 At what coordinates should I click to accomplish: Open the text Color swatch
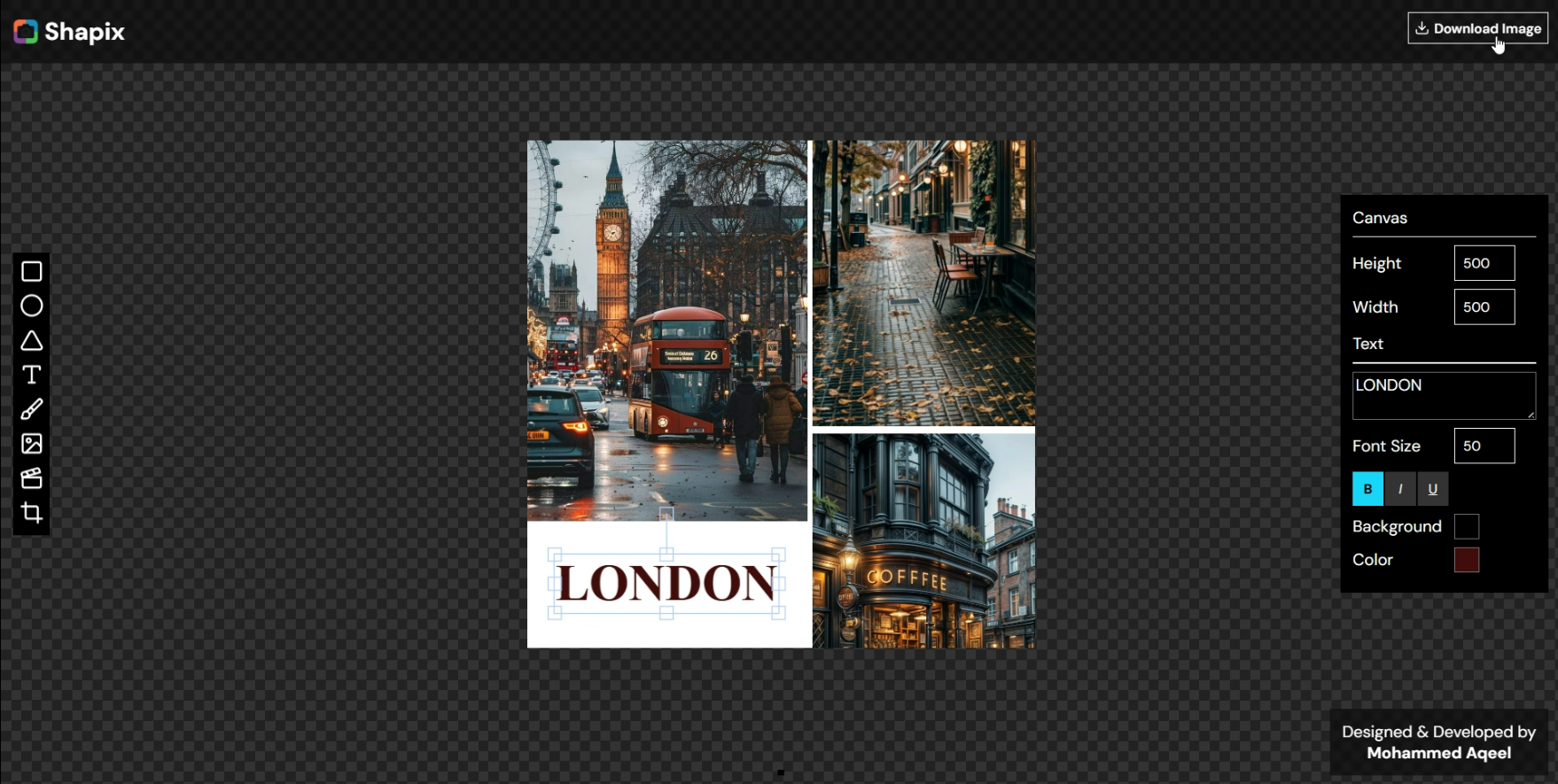[x=1466, y=560]
